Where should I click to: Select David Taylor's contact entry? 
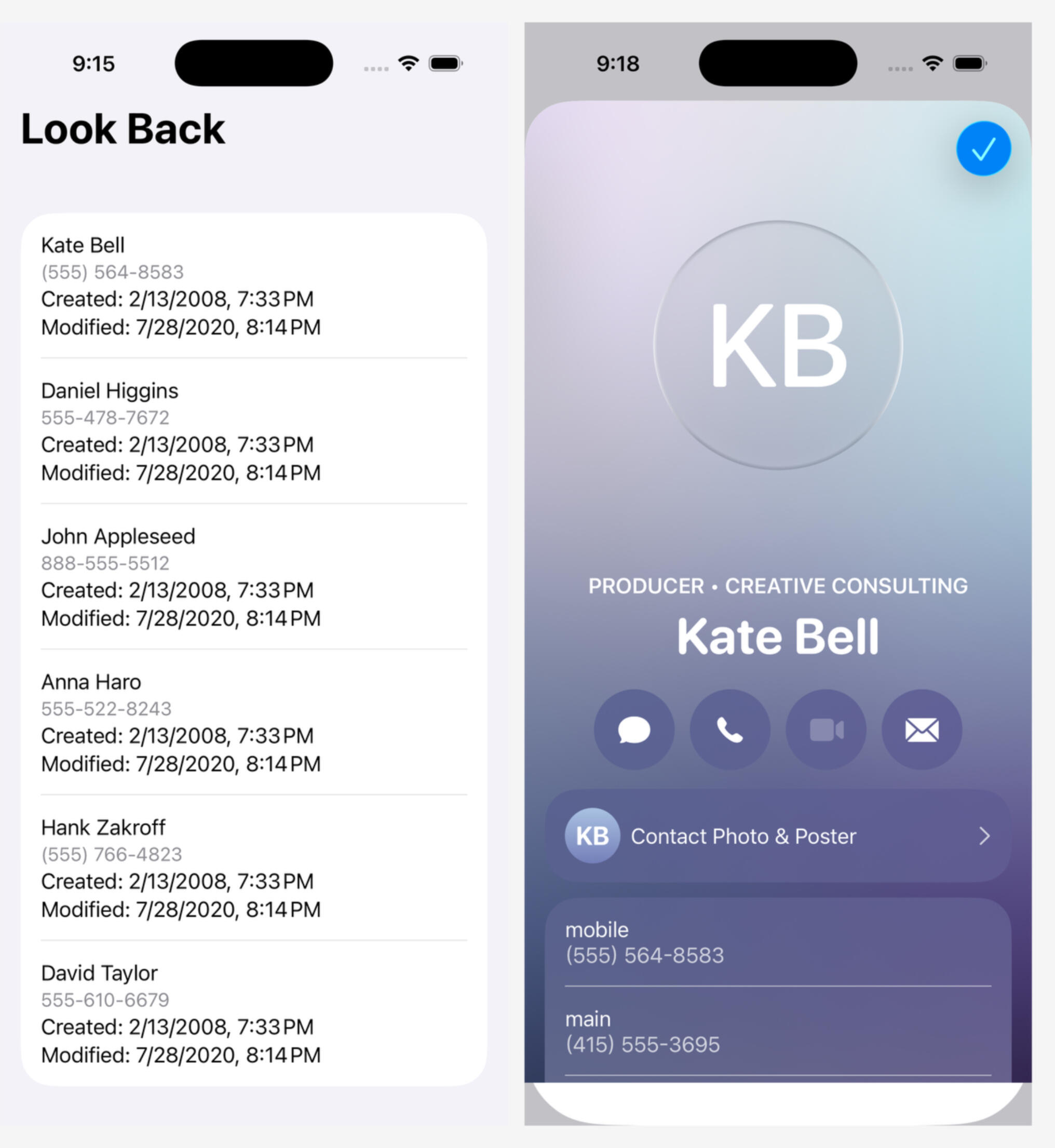coord(253,1014)
